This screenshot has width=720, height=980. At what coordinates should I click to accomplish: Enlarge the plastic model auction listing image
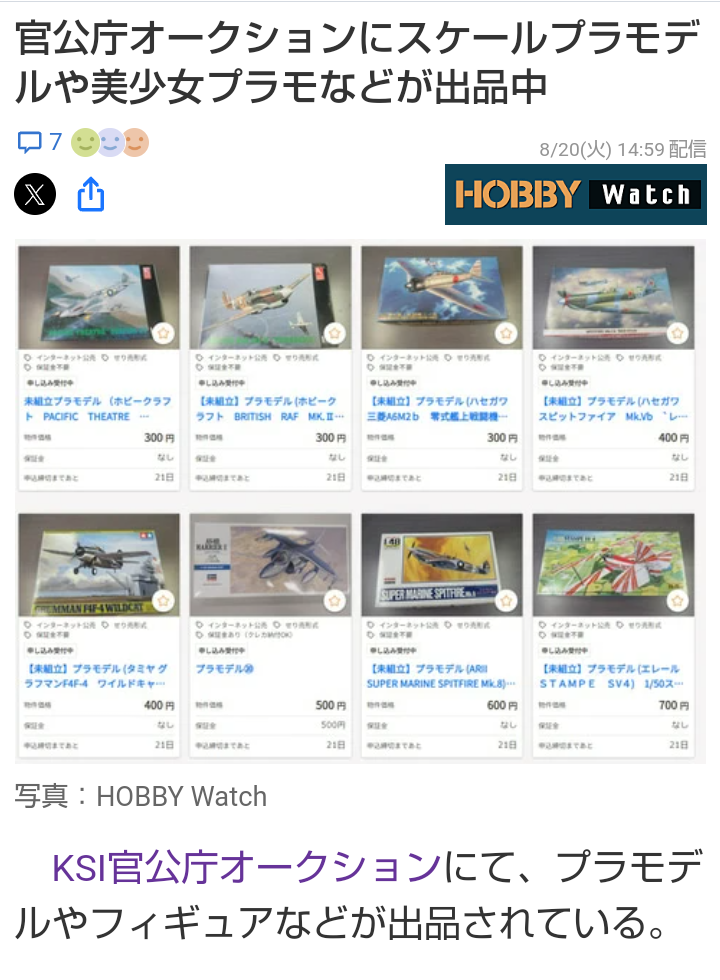tap(360, 500)
